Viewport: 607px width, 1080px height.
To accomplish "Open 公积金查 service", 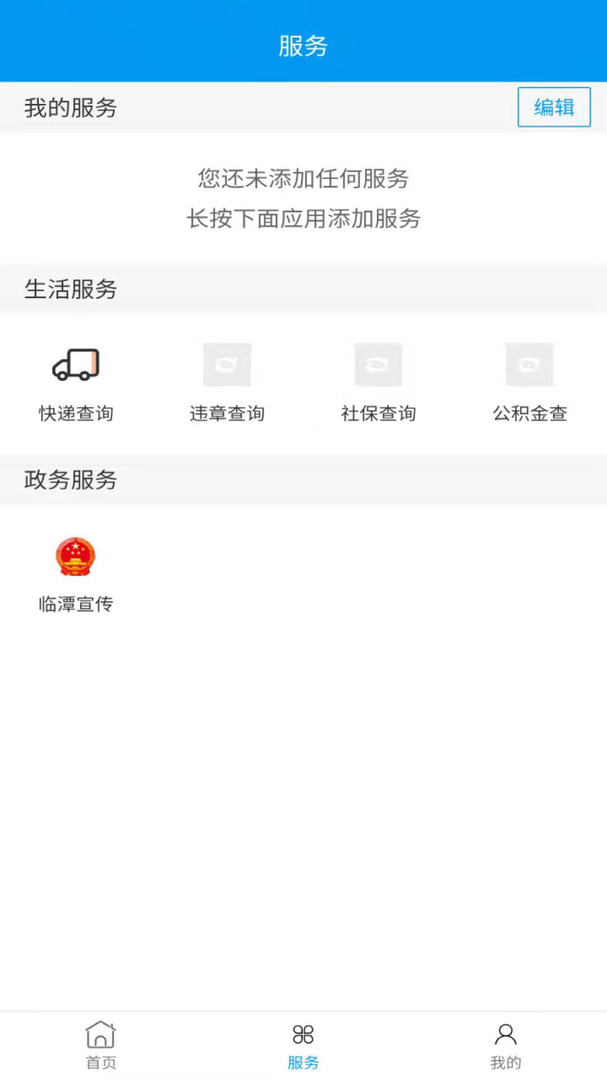I will coord(529,382).
